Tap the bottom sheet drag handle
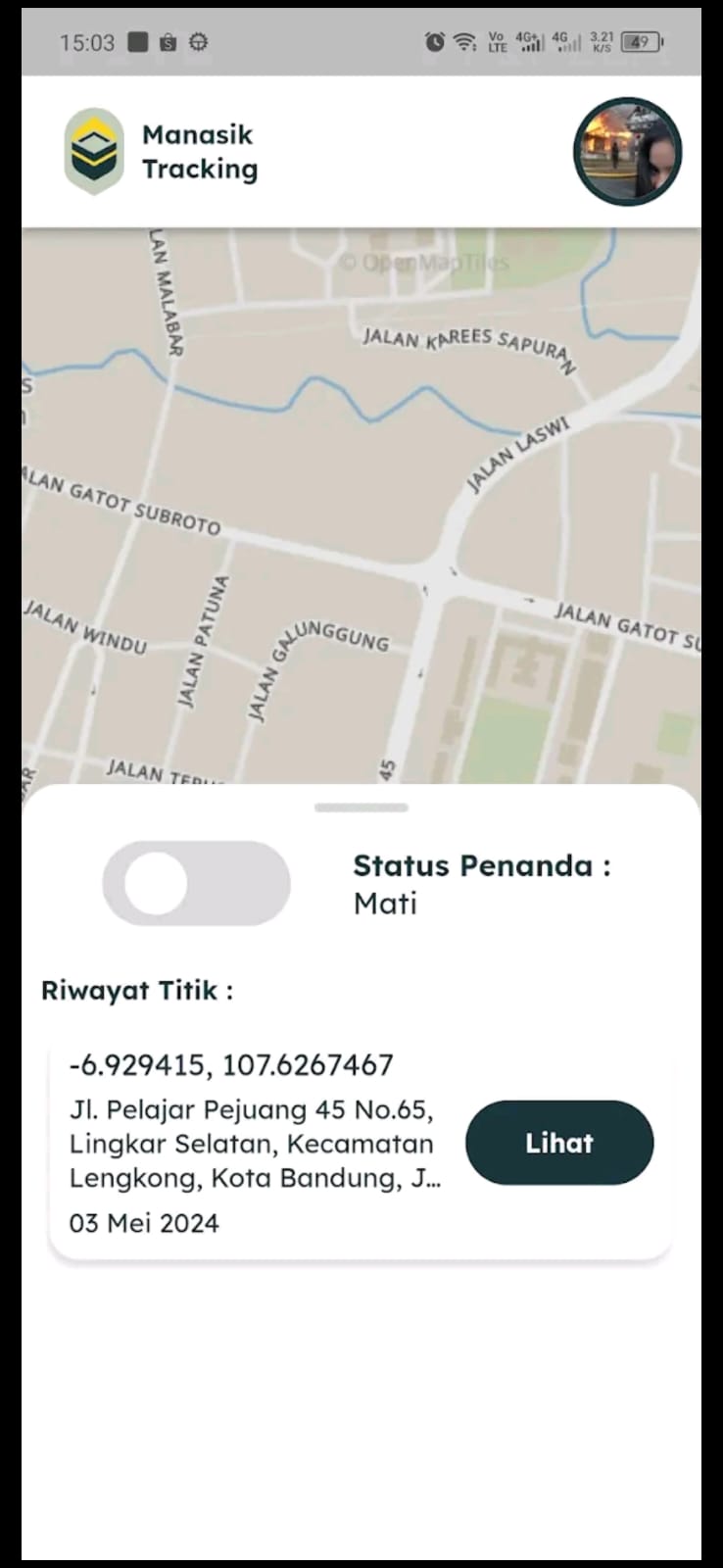 pos(361,808)
